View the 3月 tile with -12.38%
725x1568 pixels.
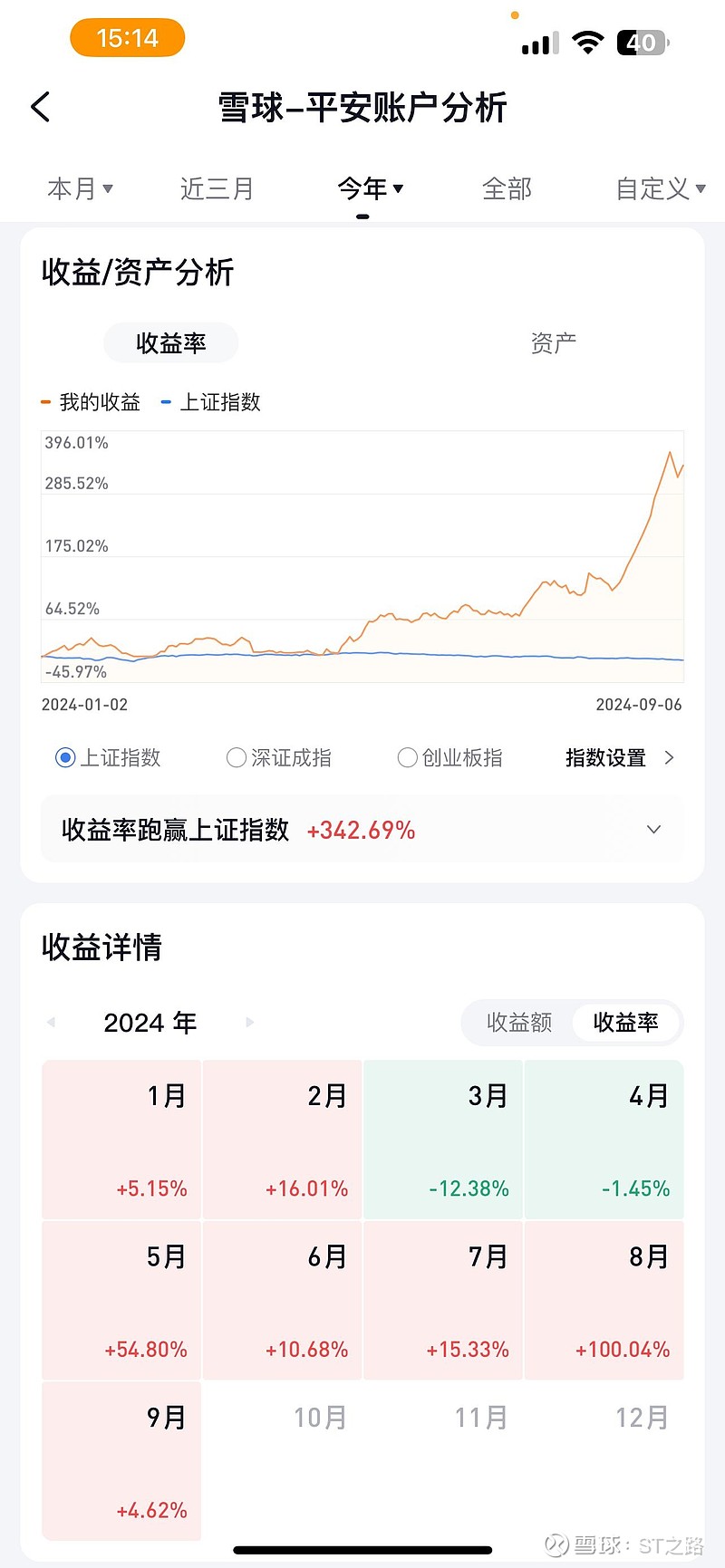click(x=443, y=1140)
